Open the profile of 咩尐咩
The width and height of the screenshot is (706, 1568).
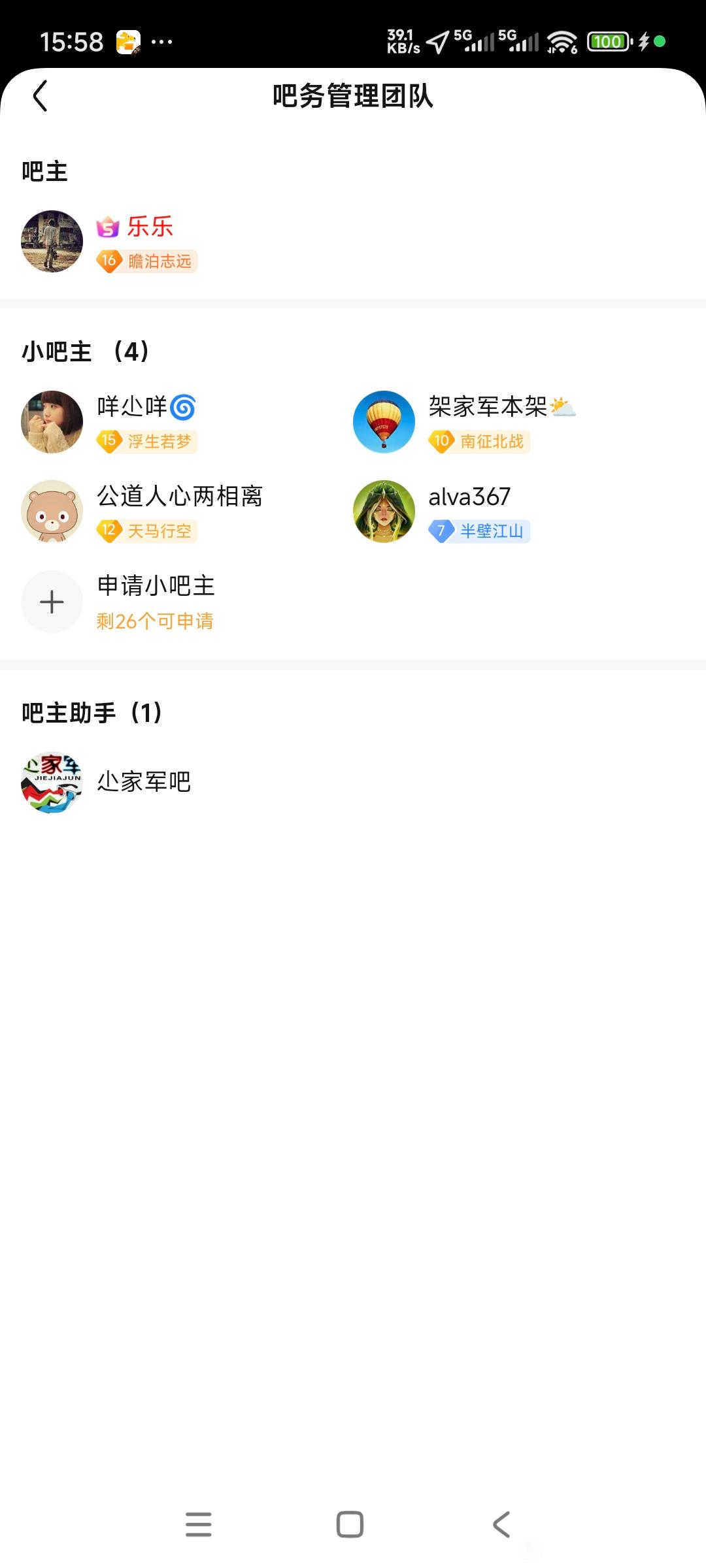(x=52, y=421)
